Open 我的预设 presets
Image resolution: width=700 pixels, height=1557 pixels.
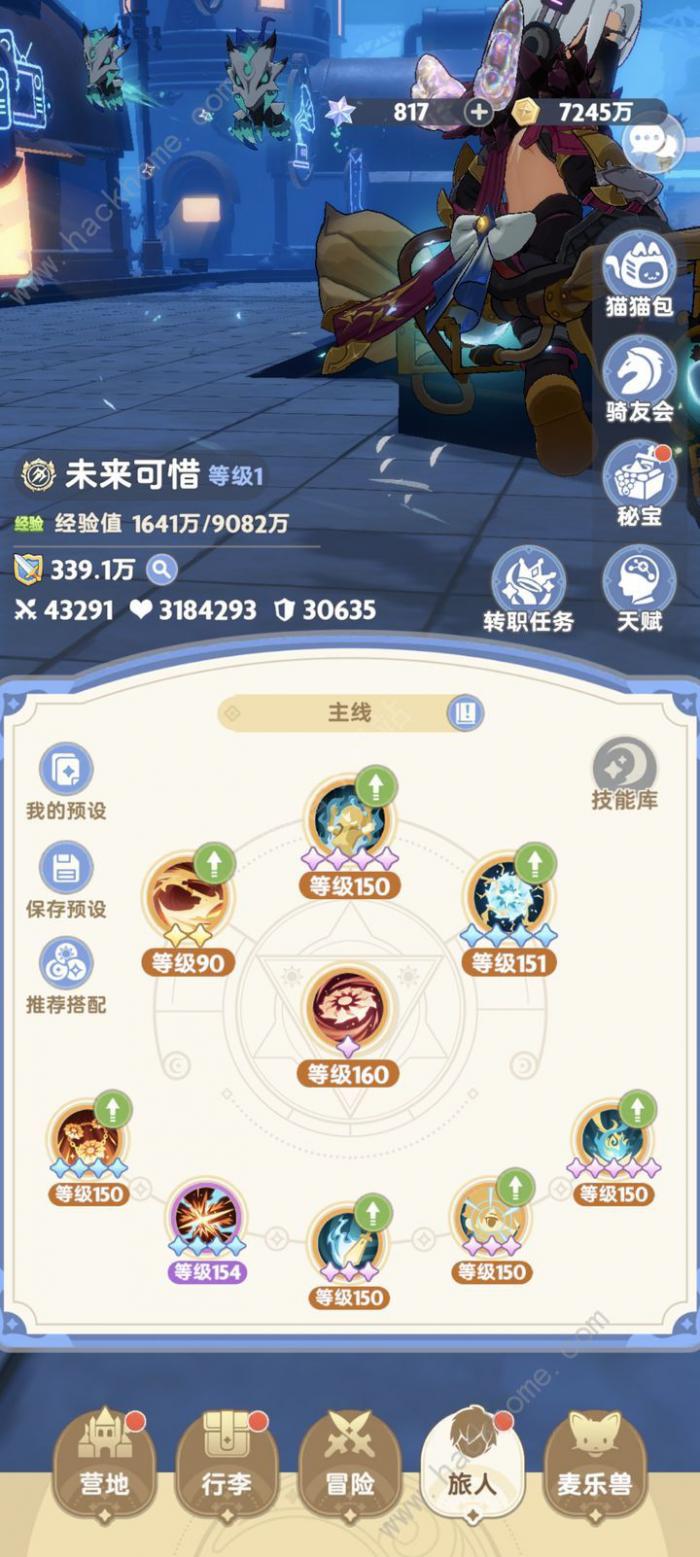pos(66,771)
